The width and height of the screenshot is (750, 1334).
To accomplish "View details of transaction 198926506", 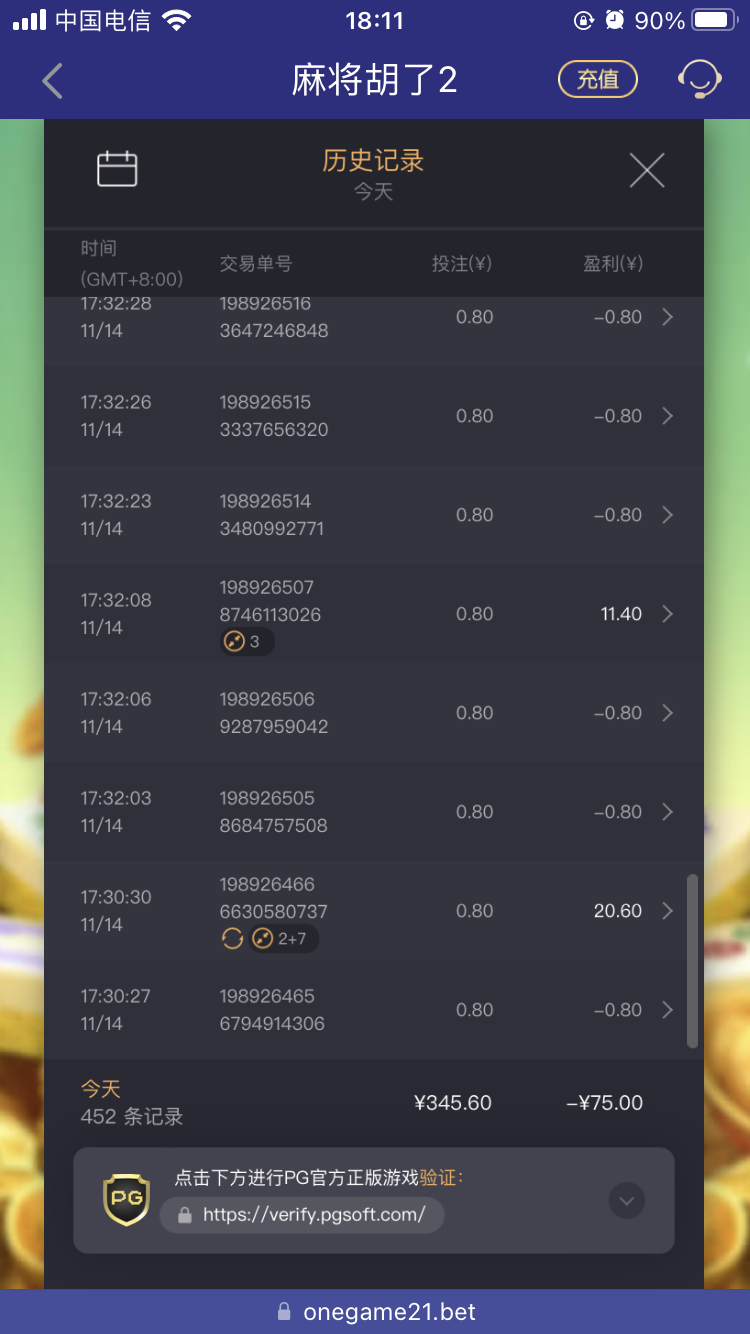I will coord(667,713).
